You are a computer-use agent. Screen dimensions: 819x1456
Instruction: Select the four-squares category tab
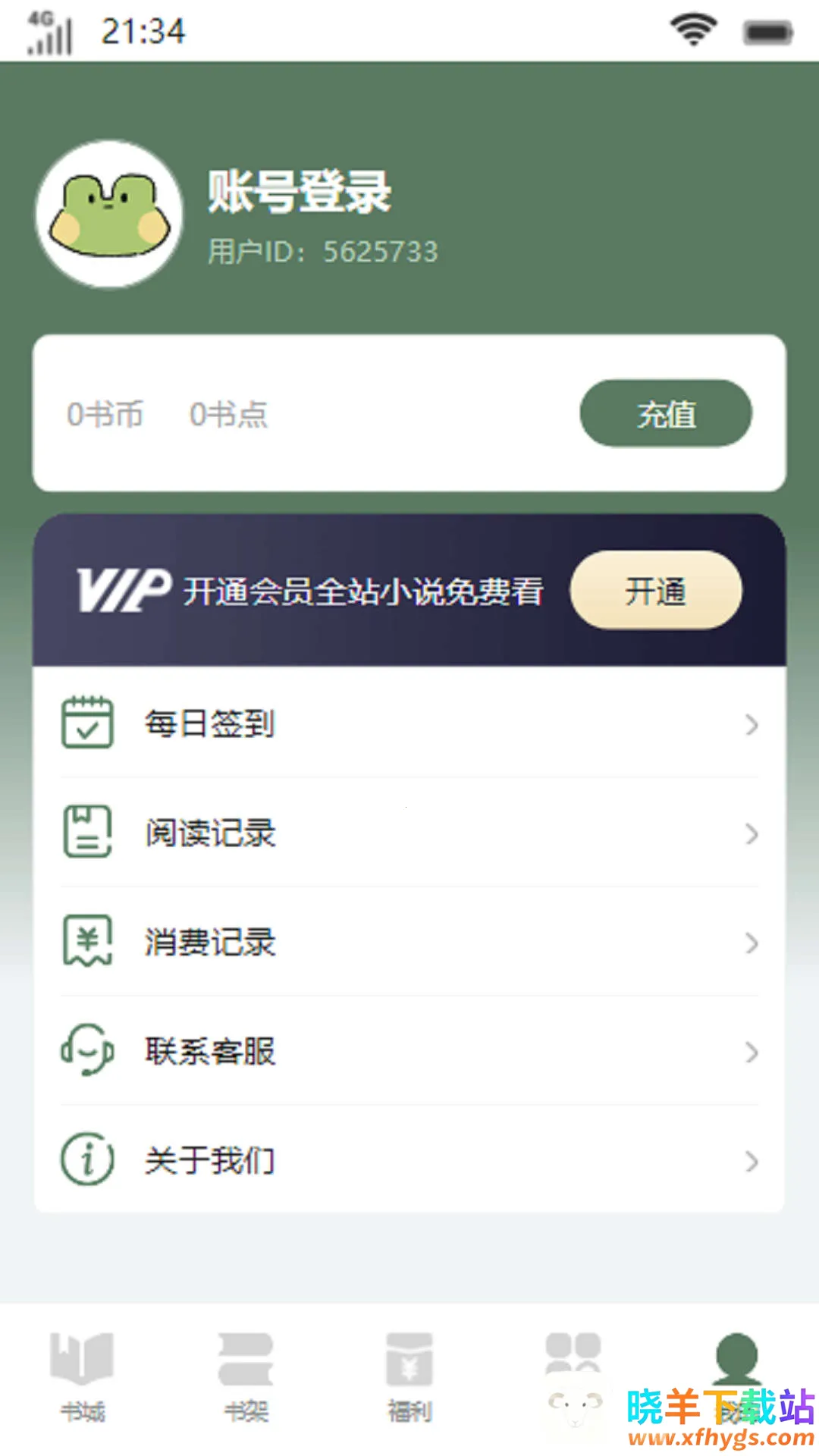[x=573, y=1357]
